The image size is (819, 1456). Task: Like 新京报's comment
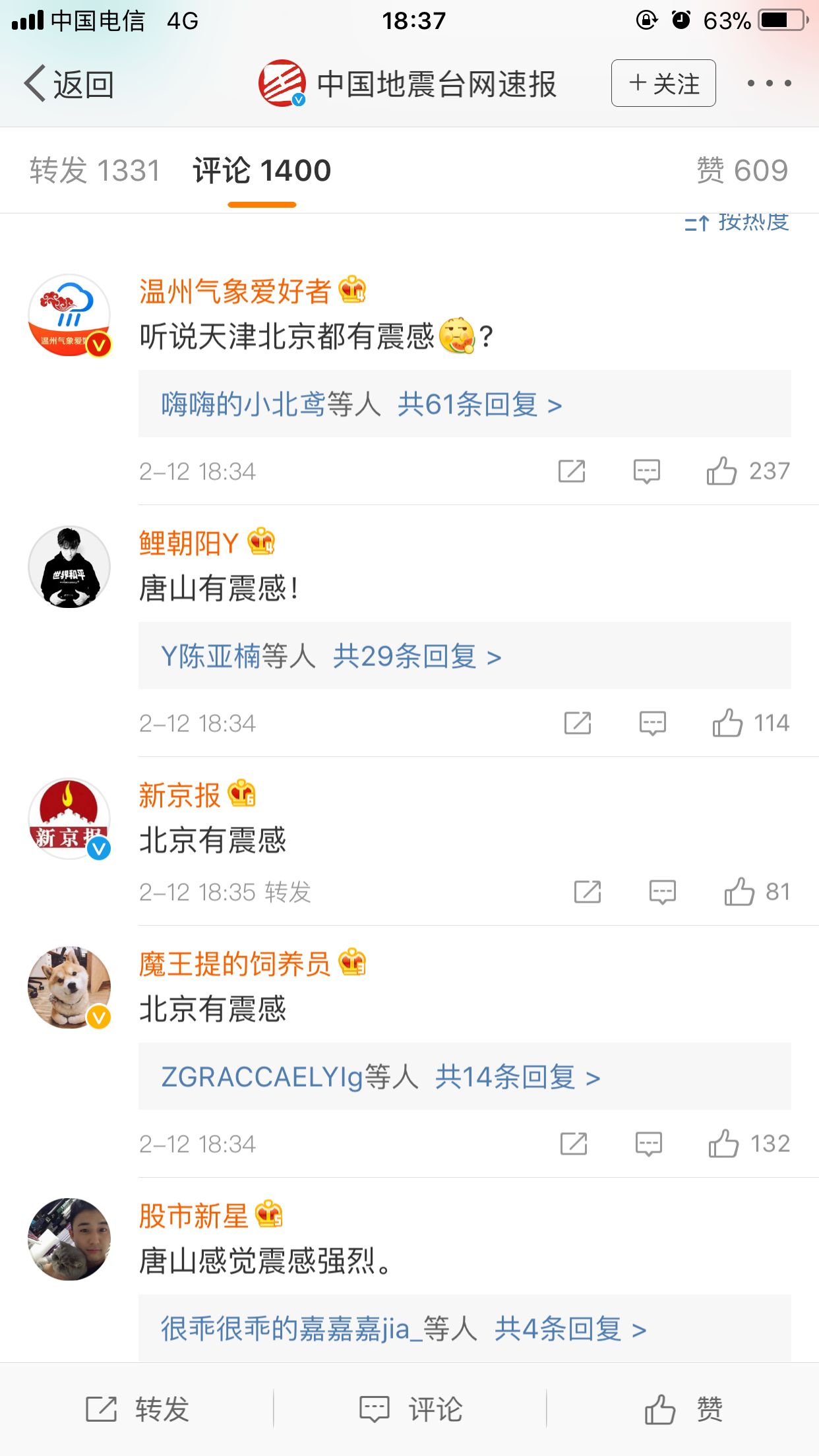coord(739,892)
